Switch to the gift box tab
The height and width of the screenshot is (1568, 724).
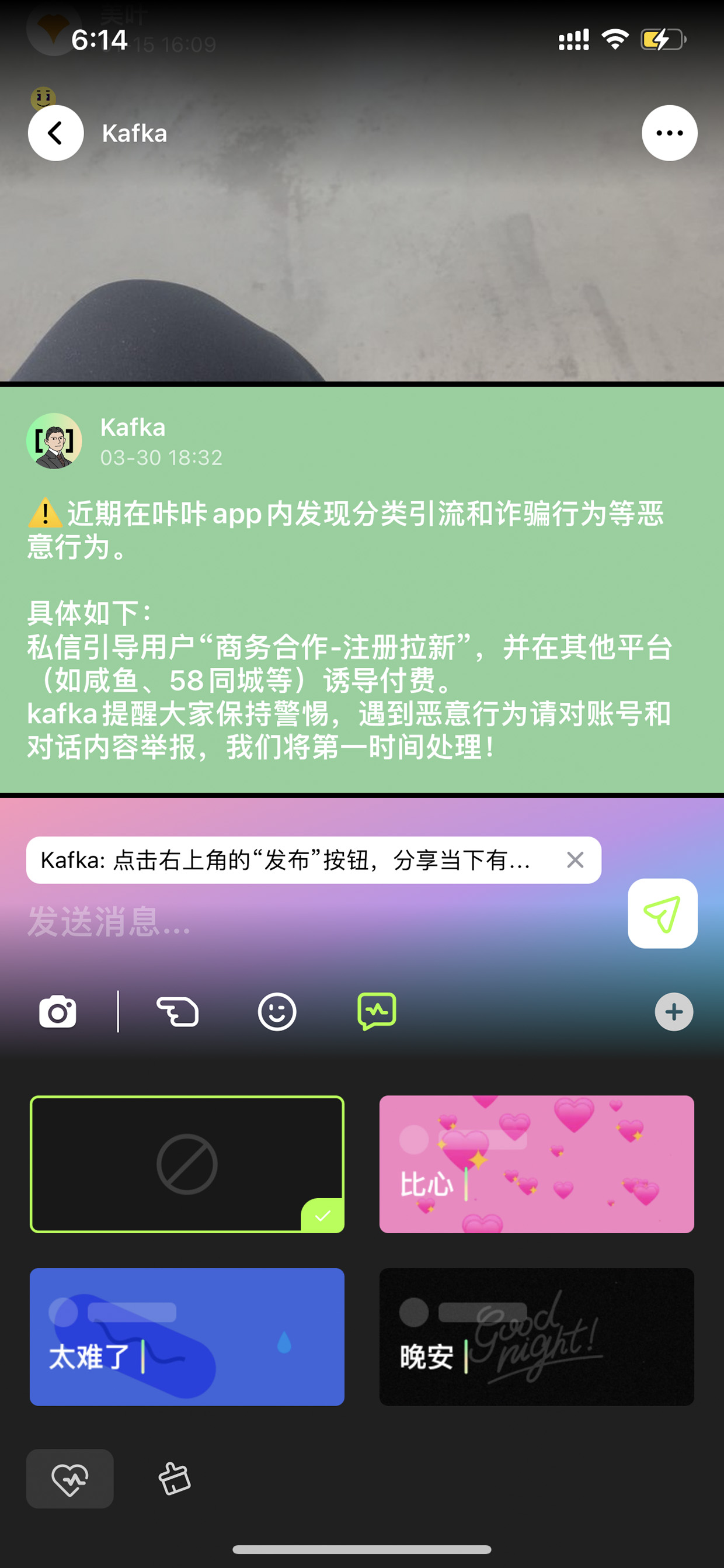coord(175,1479)
